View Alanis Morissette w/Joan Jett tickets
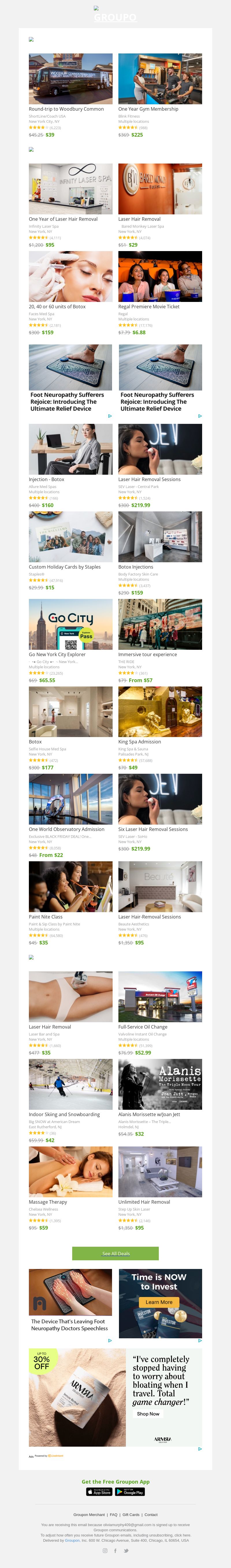This screenshot has width=231, height=1568. tap(160, 1085)
